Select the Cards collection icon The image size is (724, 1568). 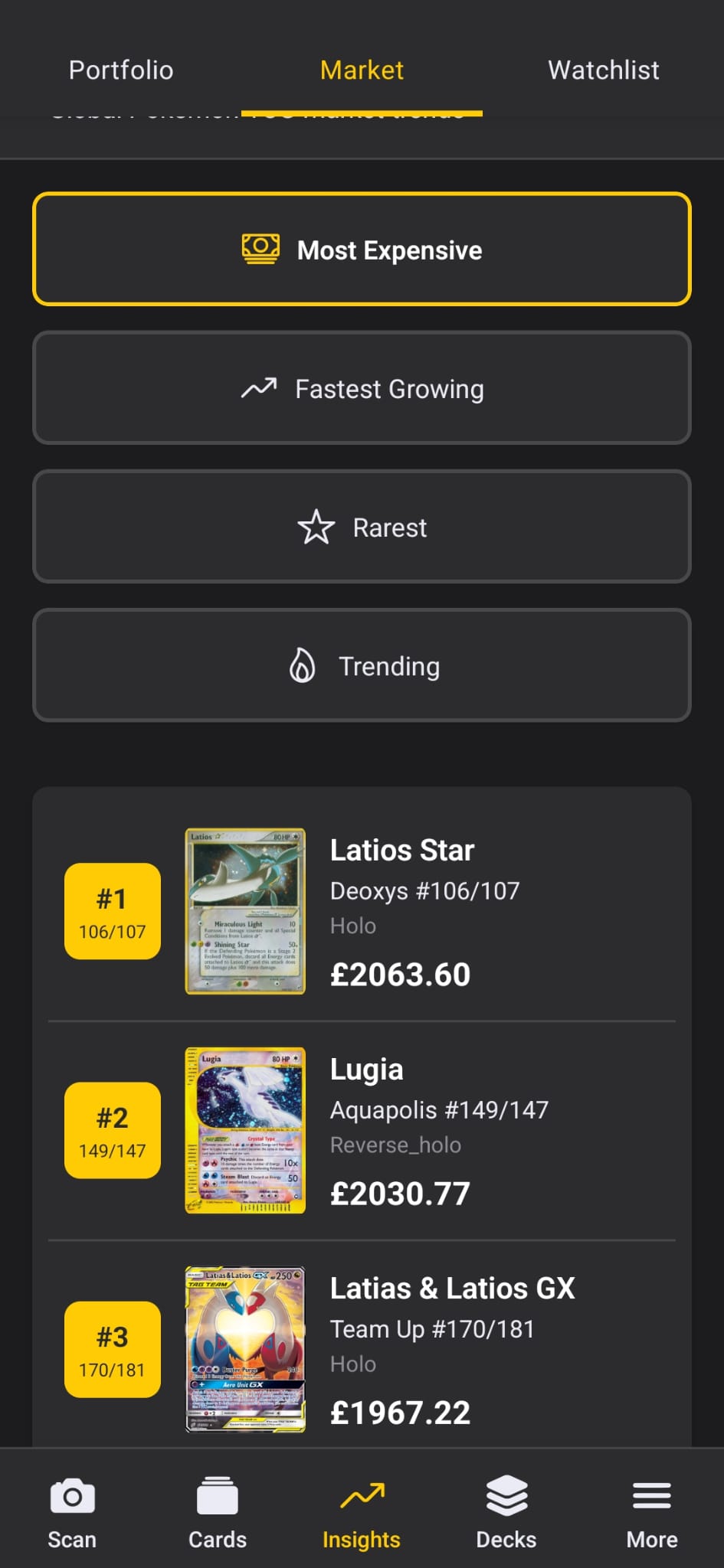[x=217, y=1495]
